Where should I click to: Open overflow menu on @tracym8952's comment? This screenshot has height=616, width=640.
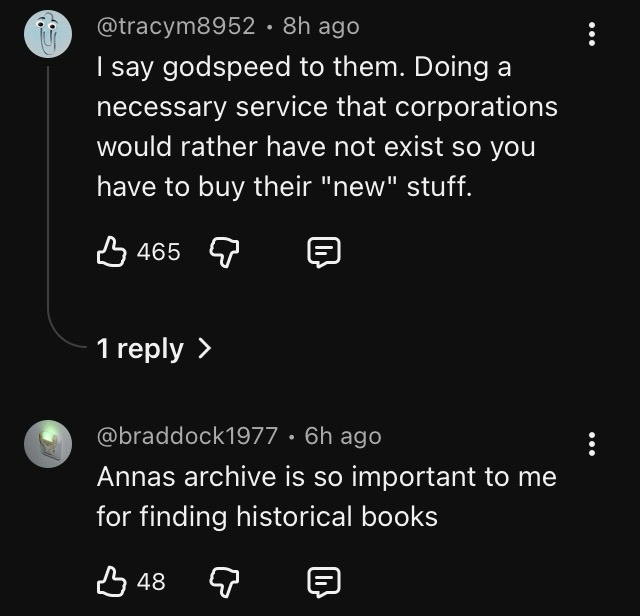click(x=592, y=34)
